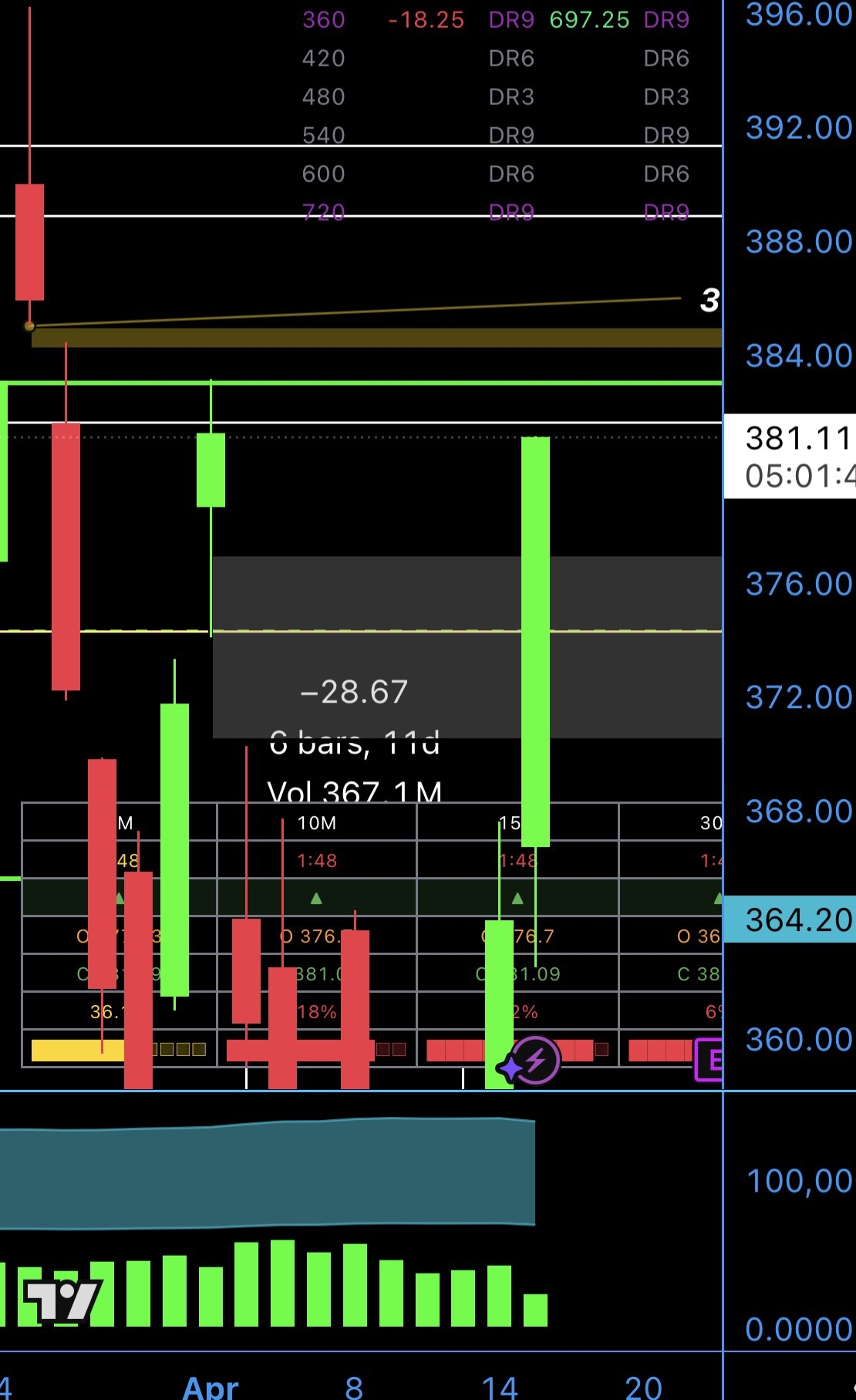
Task: Tap the 381.11 current price label
Action: click(x=790, y=457)
